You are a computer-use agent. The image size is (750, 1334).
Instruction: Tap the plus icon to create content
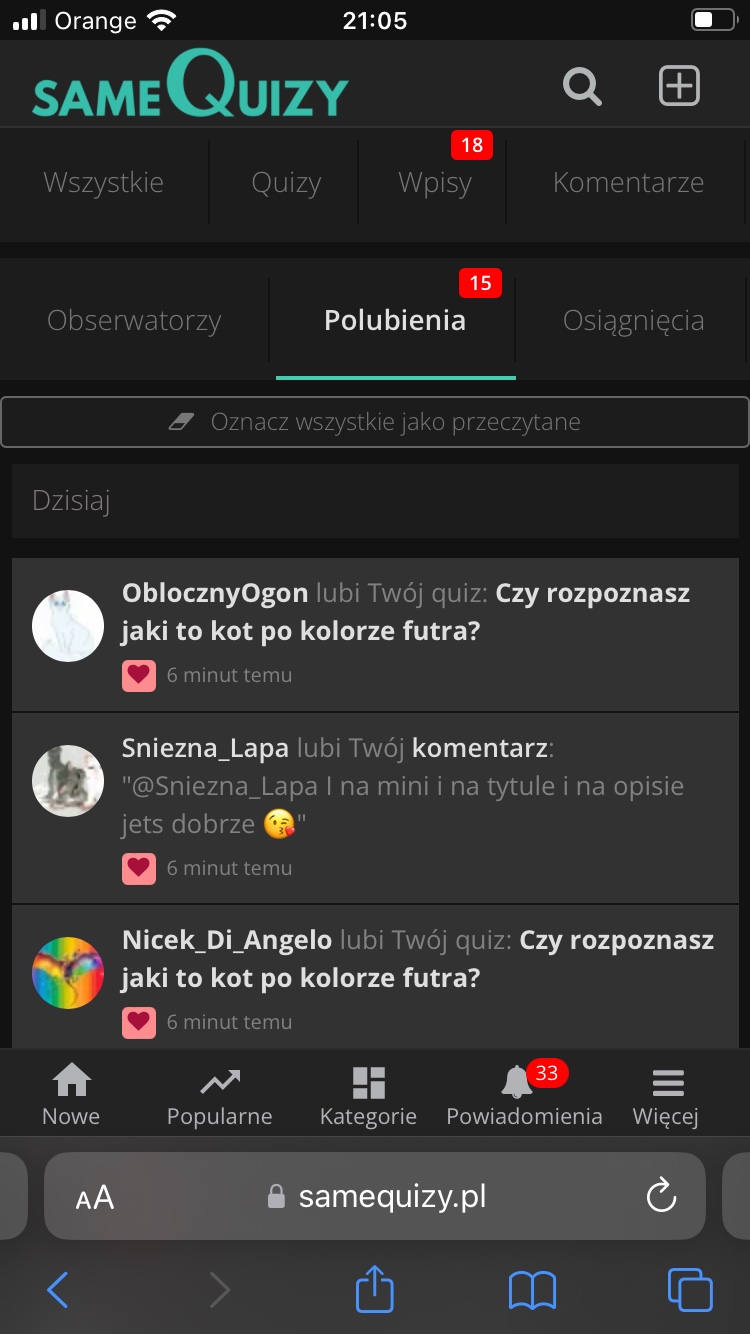pos(679,86)
